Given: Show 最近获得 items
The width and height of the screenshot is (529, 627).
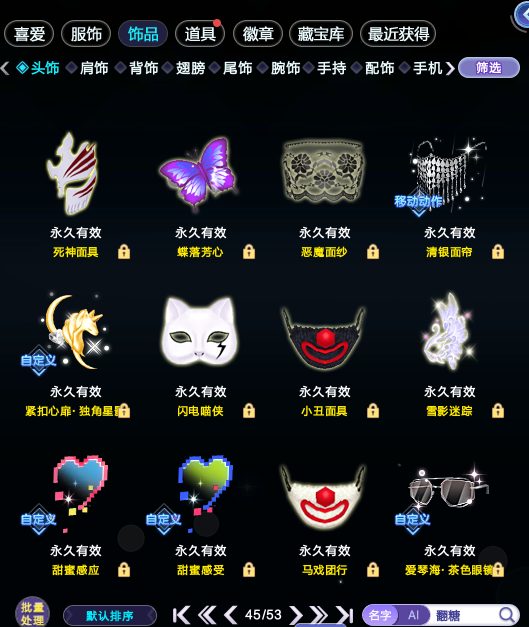Looking at the screenshot, I should tap(398, 34).
